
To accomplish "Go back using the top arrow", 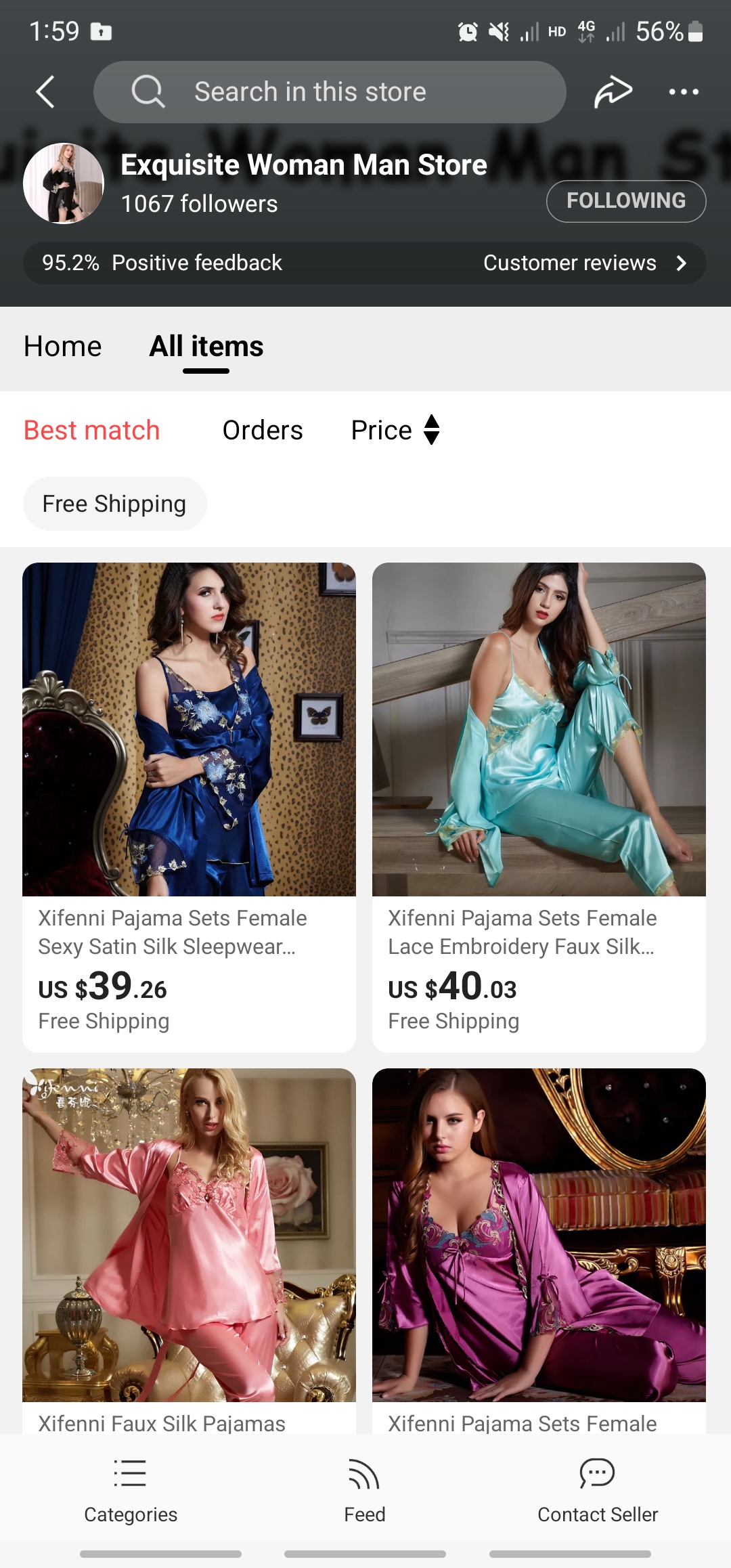I will click(45, 92).
